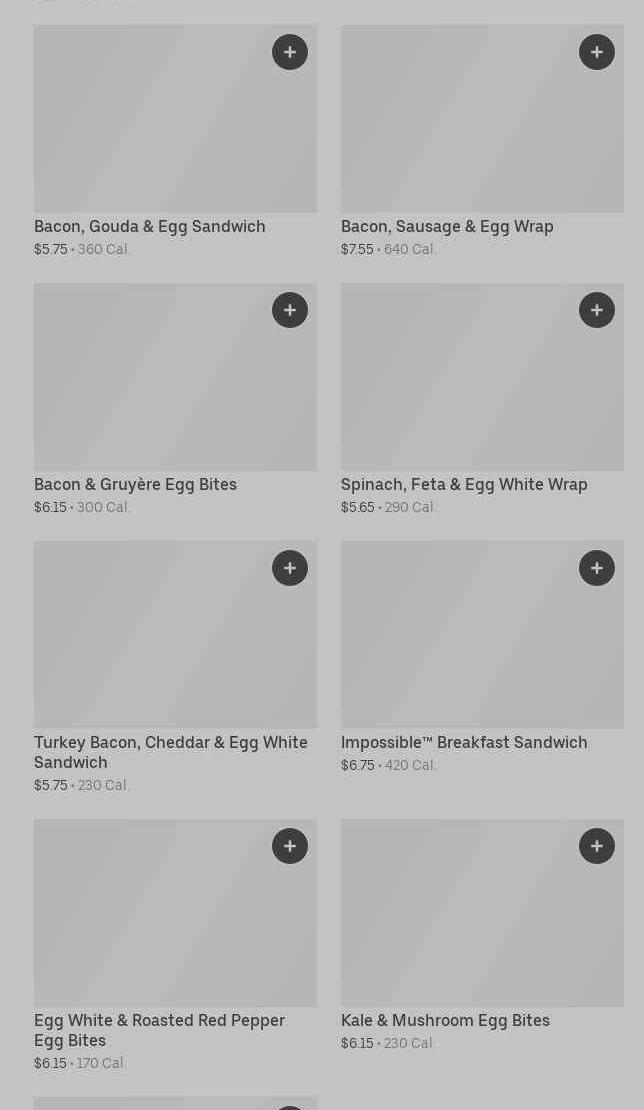Add Bacon, Gouda & Egg Sandwich to cart
Screen dimensions: 644x1110
pos(290,52)
